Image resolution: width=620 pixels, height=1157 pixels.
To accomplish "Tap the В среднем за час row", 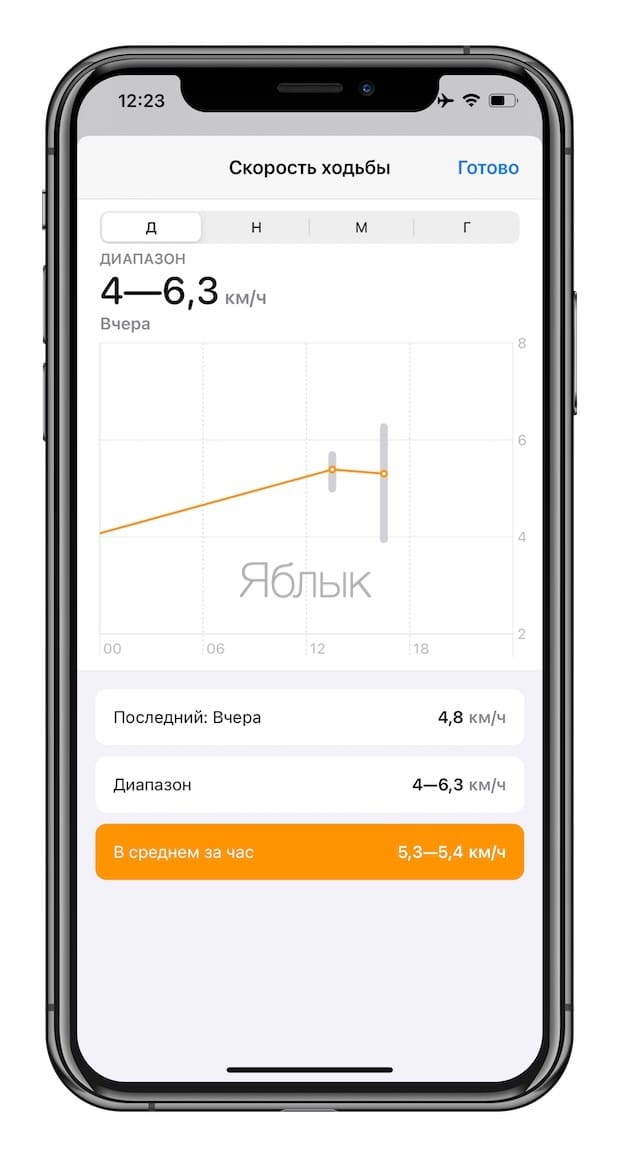I will point(309,852).
